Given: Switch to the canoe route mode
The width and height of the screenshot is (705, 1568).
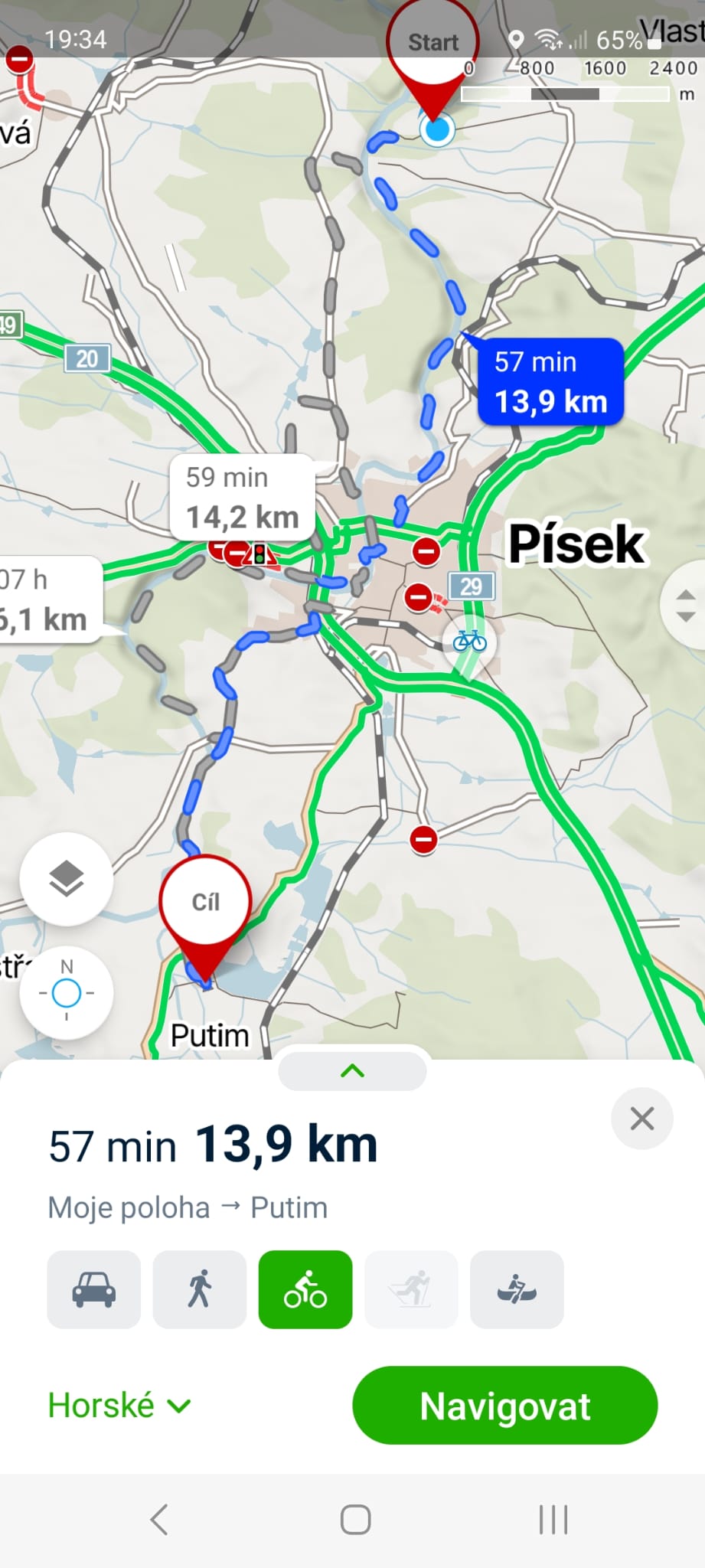Looking at the screenshot, I should coord(517,1289).
